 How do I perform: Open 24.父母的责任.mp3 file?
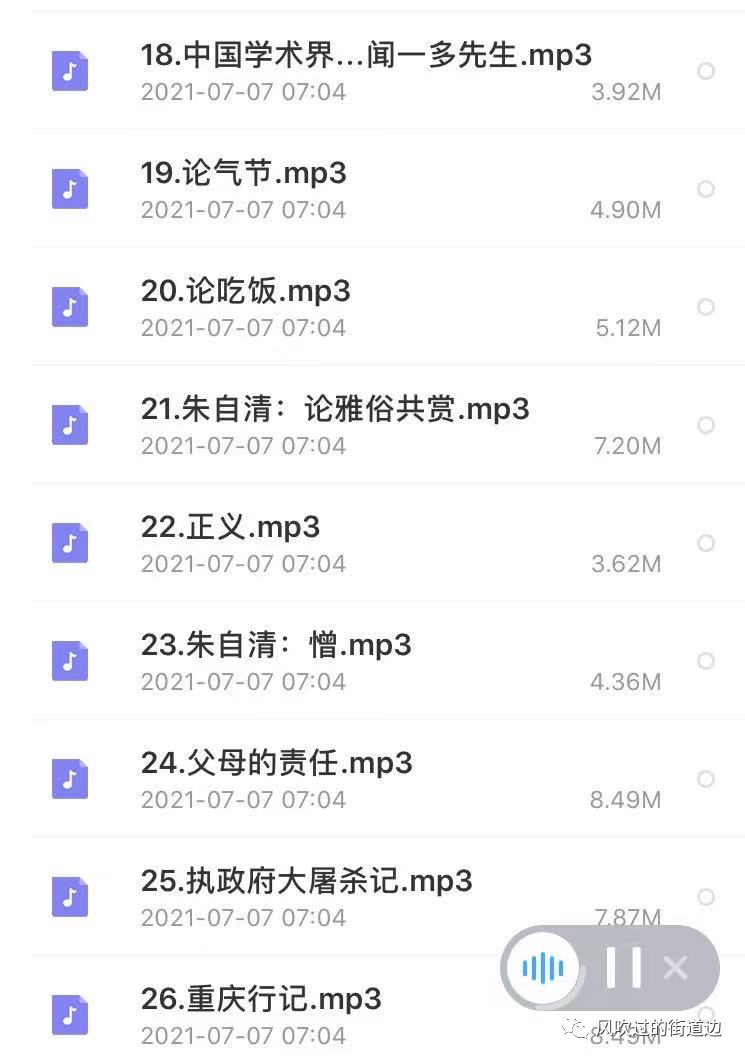pyautogui.click(x=276, y=764)
